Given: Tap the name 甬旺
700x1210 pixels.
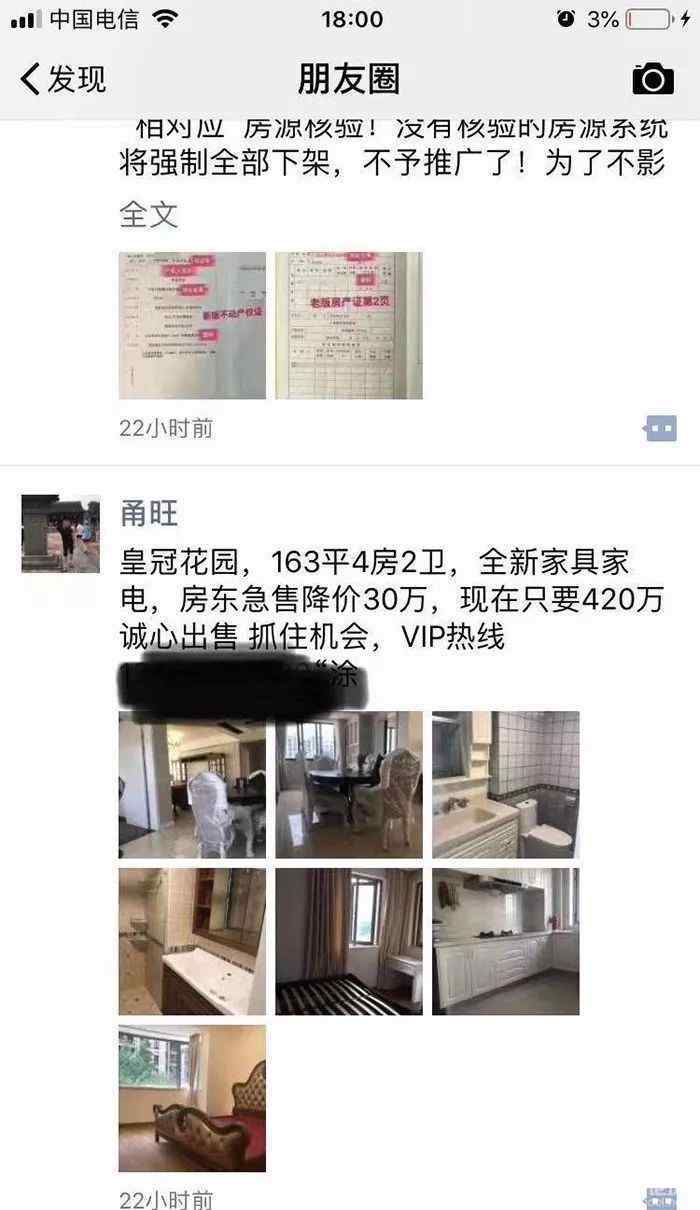Looking at the screenshot, I should 148,513.
